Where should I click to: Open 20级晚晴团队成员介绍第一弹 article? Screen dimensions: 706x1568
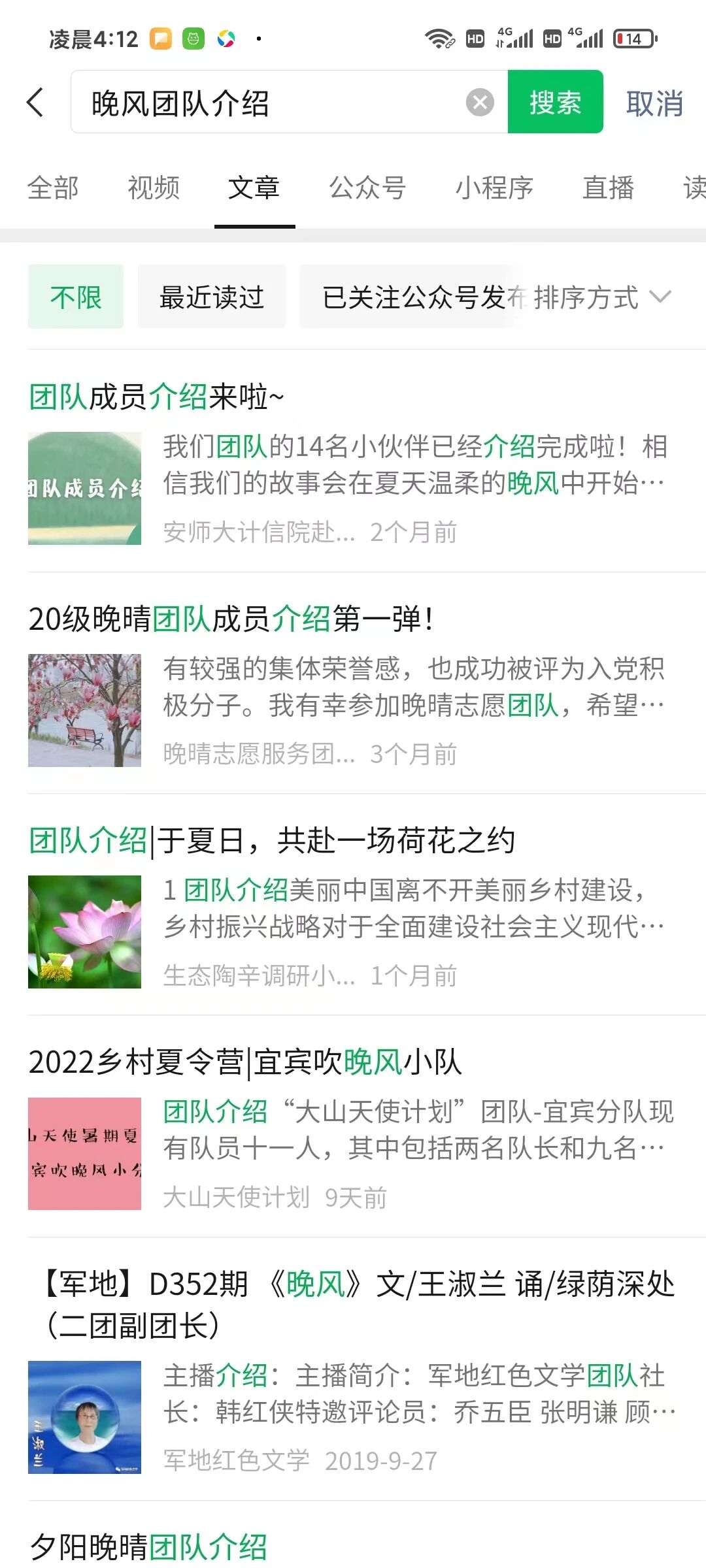[x=231, y=619]
